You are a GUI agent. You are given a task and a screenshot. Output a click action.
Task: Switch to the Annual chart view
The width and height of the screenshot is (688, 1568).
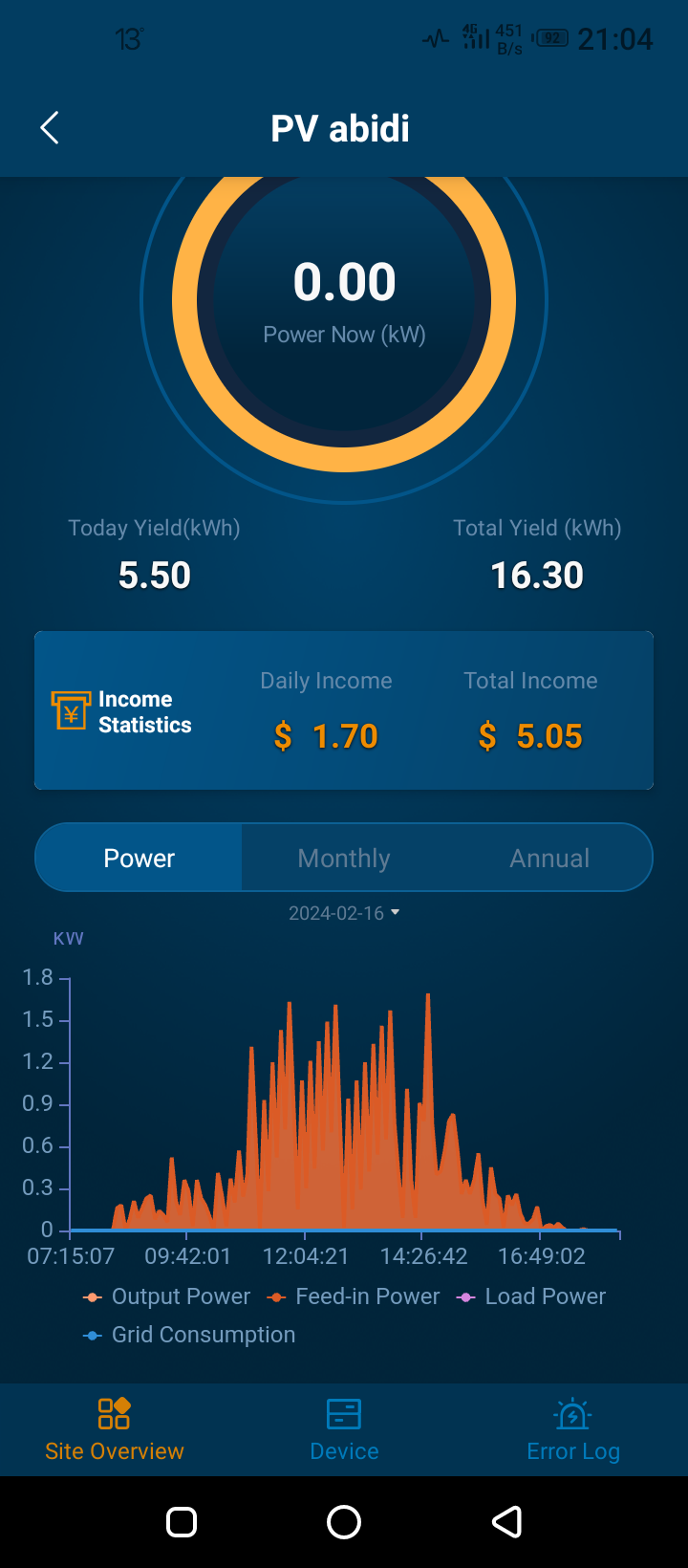coord(549,858)
